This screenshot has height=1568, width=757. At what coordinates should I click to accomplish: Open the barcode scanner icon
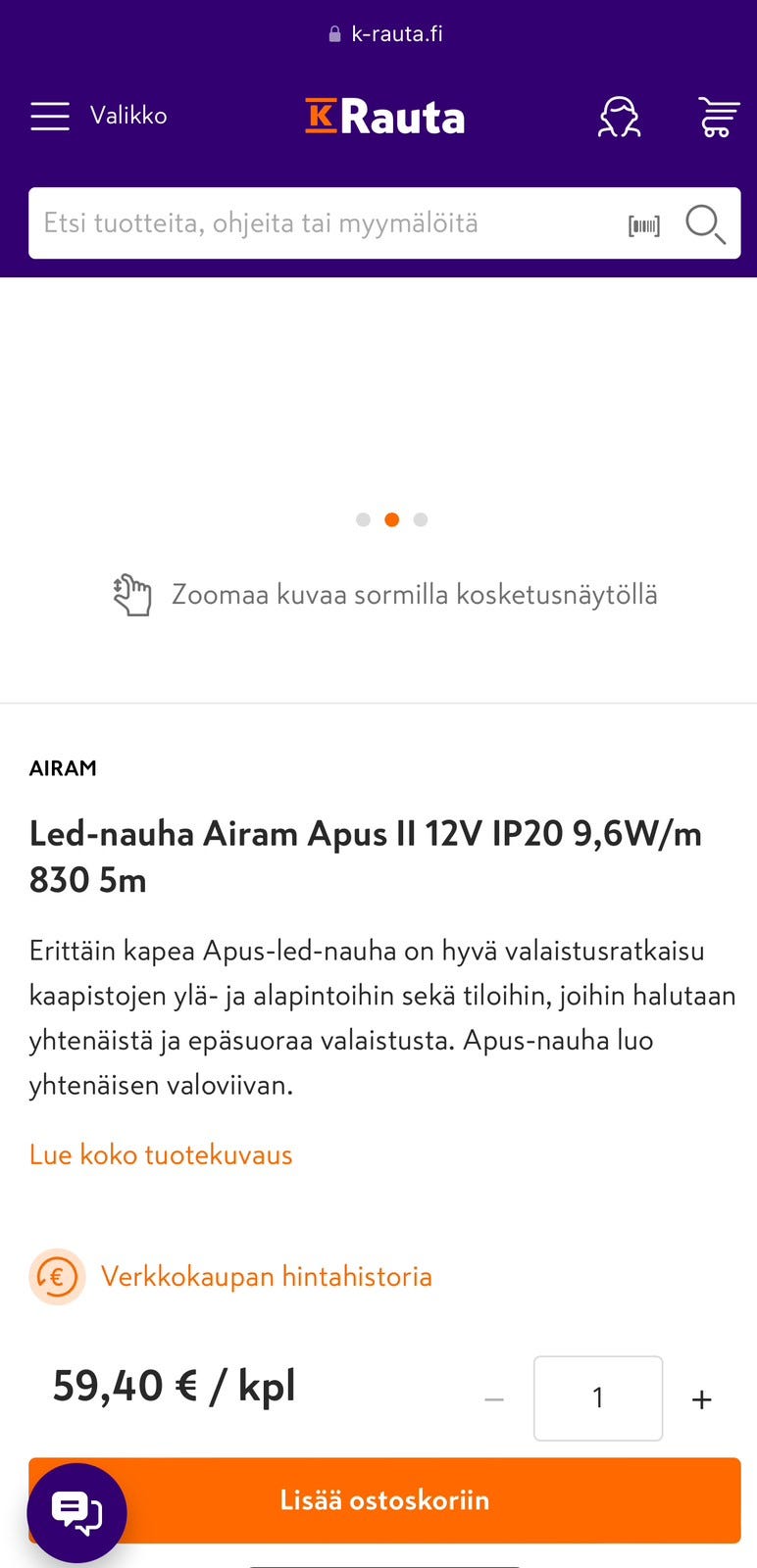click(x=644, y=225)
